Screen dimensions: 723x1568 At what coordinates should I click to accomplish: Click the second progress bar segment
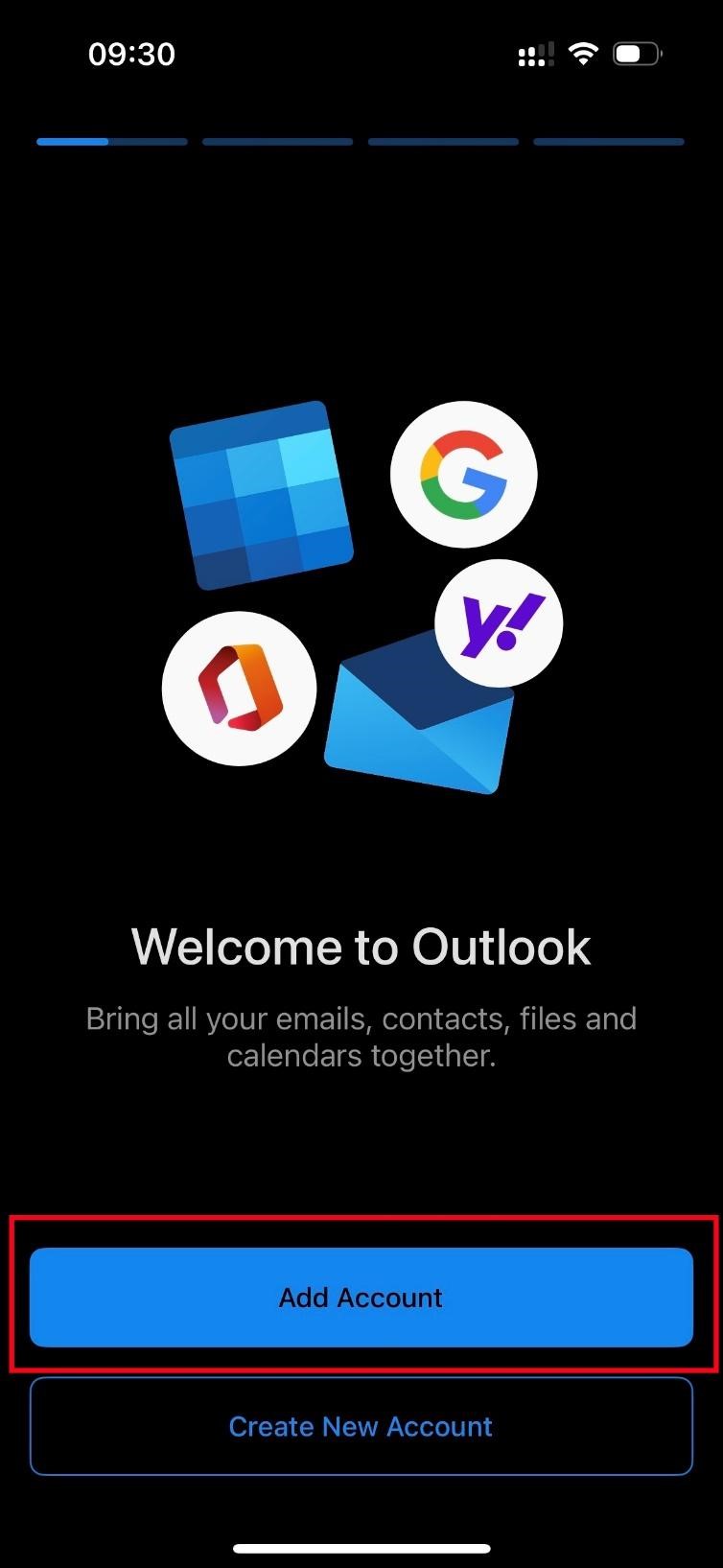[x=277, y=141]
